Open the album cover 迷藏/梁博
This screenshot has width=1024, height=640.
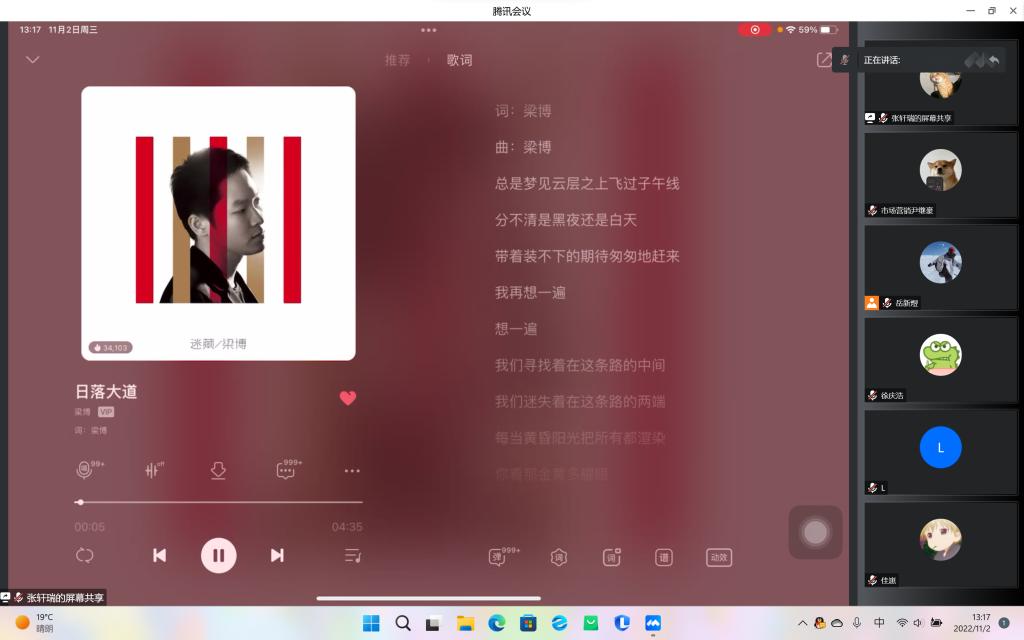[218, 222]
